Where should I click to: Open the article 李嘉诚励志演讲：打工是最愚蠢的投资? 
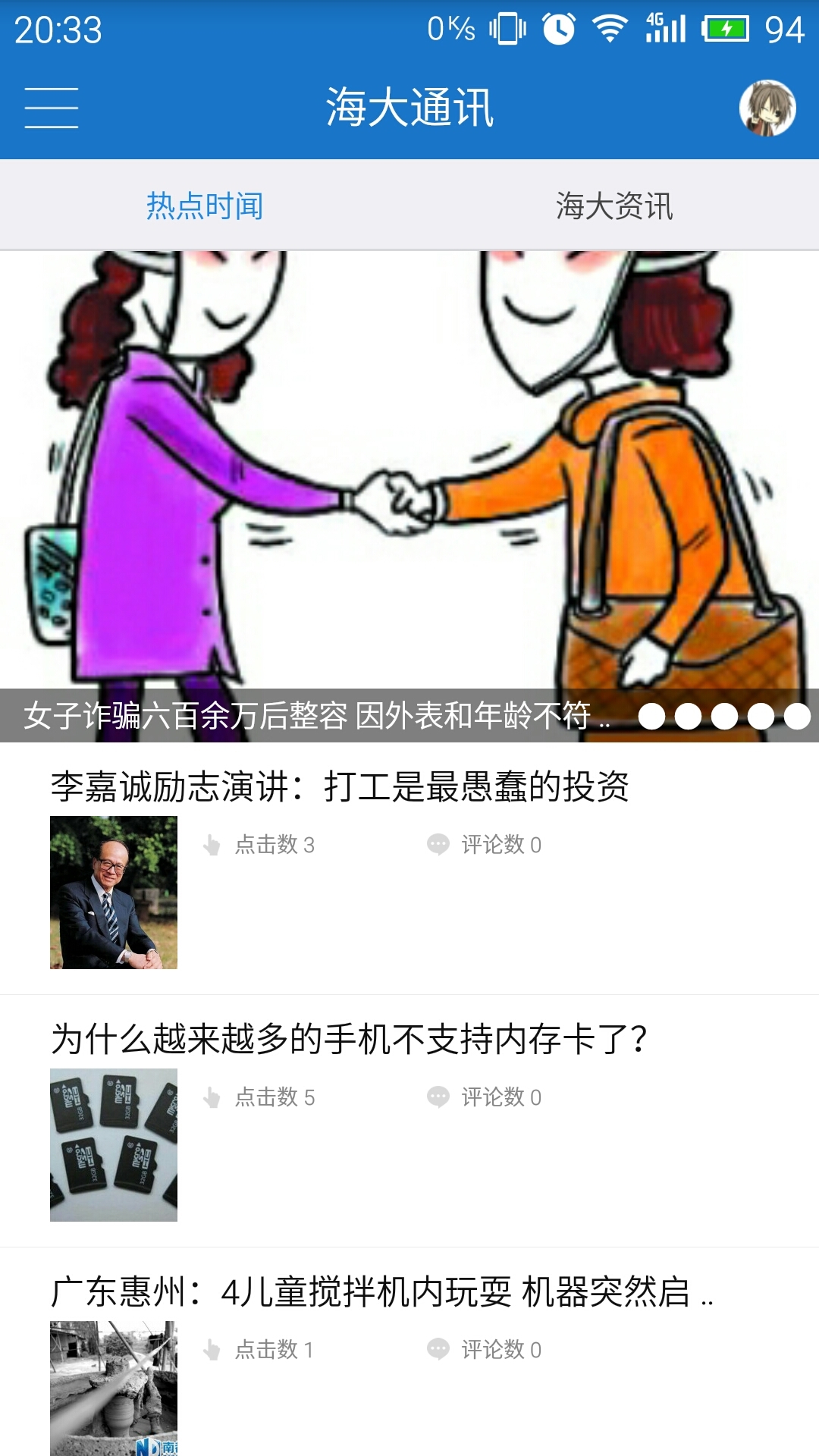click(340, 786)
